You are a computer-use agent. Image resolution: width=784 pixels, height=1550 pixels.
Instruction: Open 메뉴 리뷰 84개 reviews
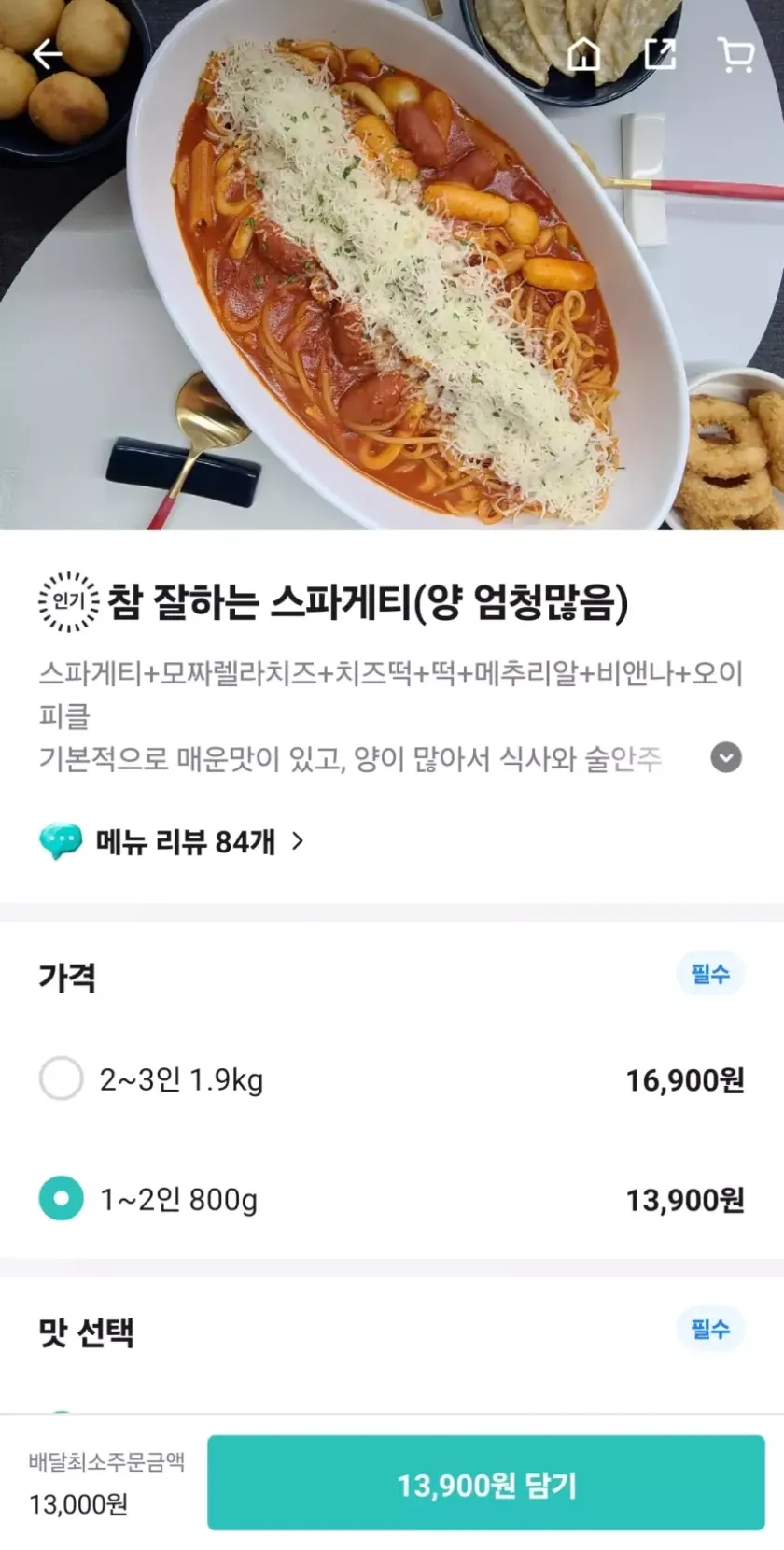(173, 841)
